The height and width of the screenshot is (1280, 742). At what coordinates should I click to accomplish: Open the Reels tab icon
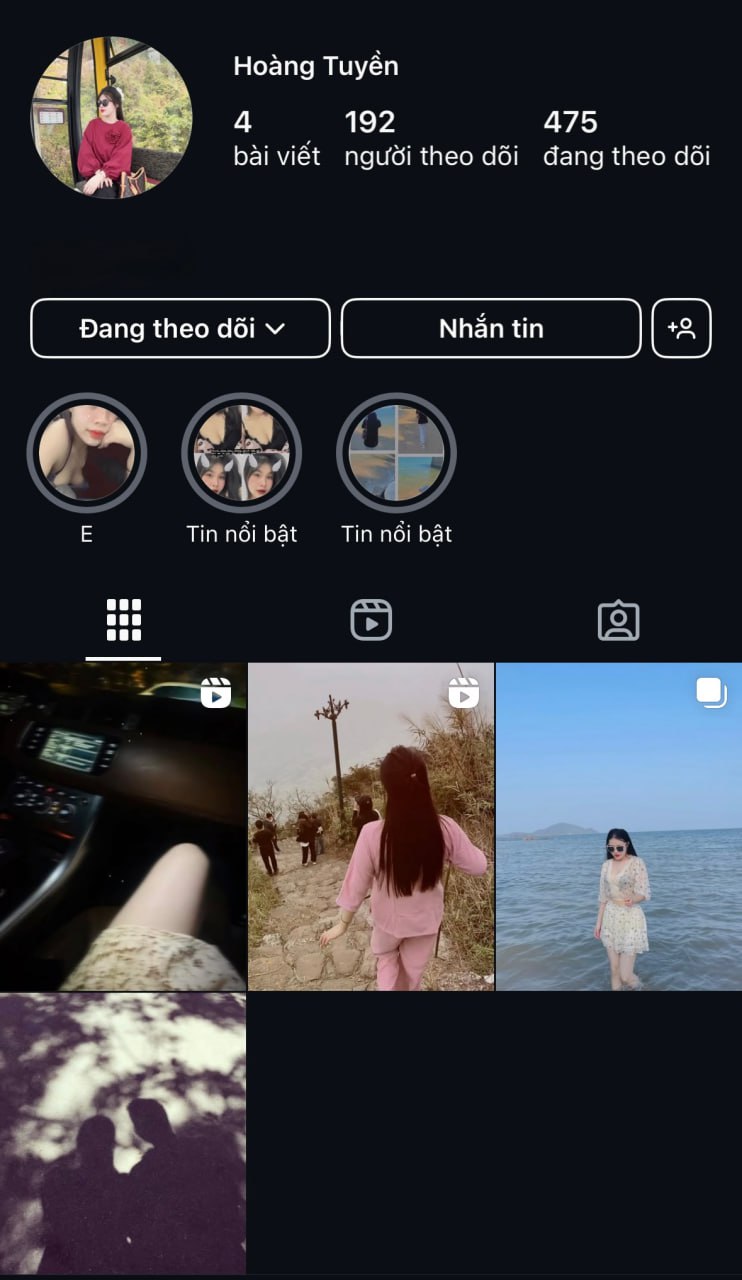tap(370, 620)
